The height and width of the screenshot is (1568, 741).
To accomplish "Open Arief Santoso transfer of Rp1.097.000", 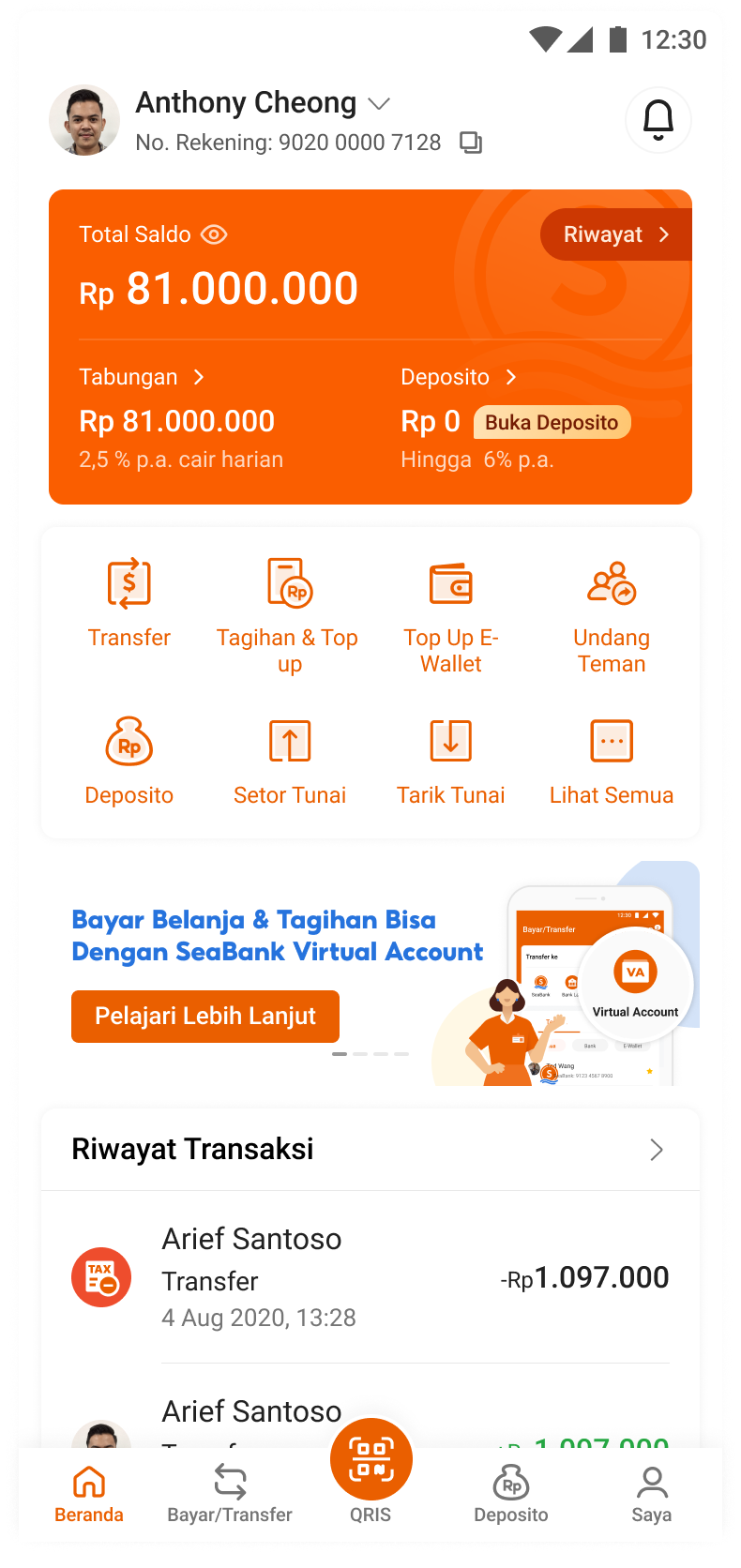I will (370, 1277).
